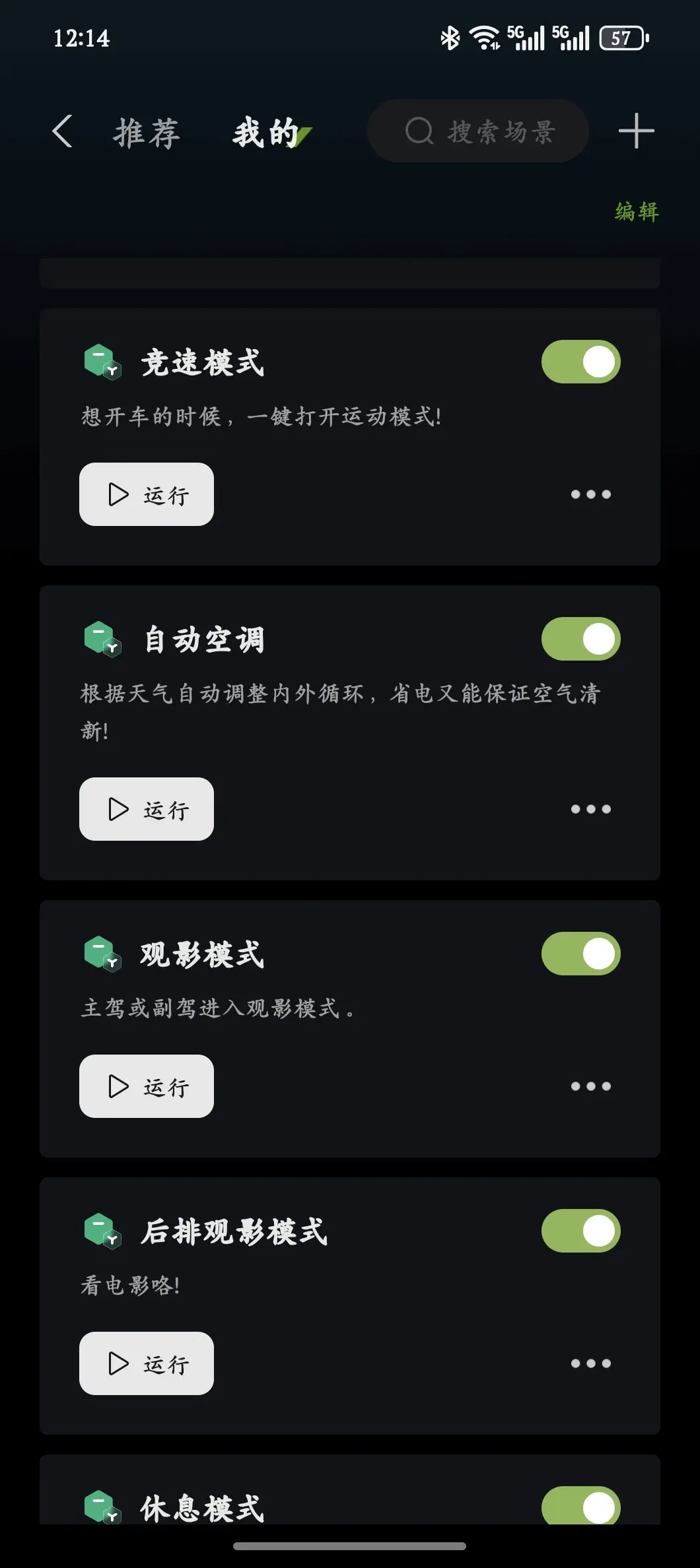Screen dimensions: 700x1568
Task: Run the 竞速模式 scene
Action: coord(147,494)
